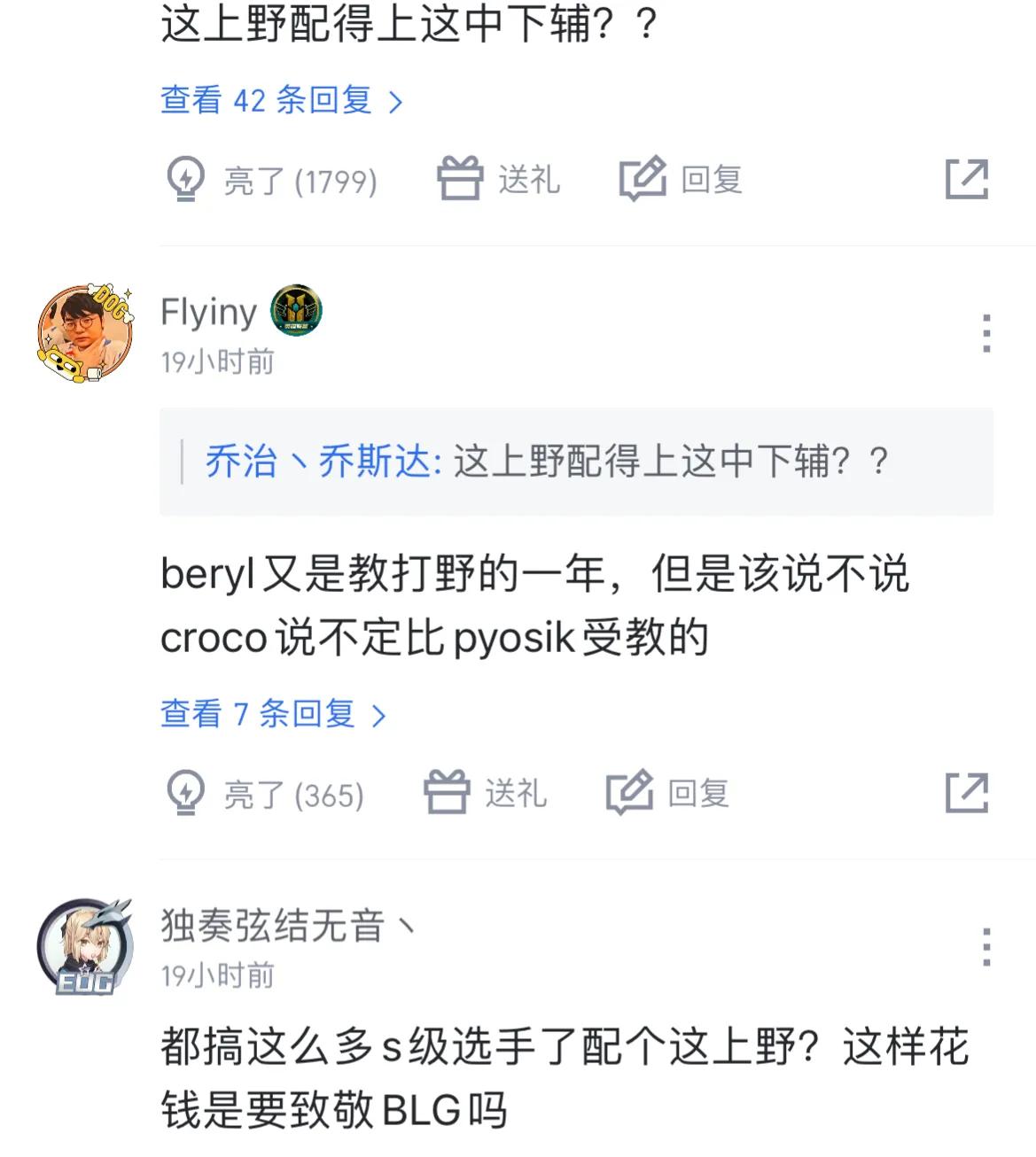Open the three-dot menu on Flyiny's comment
Screen dimensions: 1036x1157
(x=985, y=334)
